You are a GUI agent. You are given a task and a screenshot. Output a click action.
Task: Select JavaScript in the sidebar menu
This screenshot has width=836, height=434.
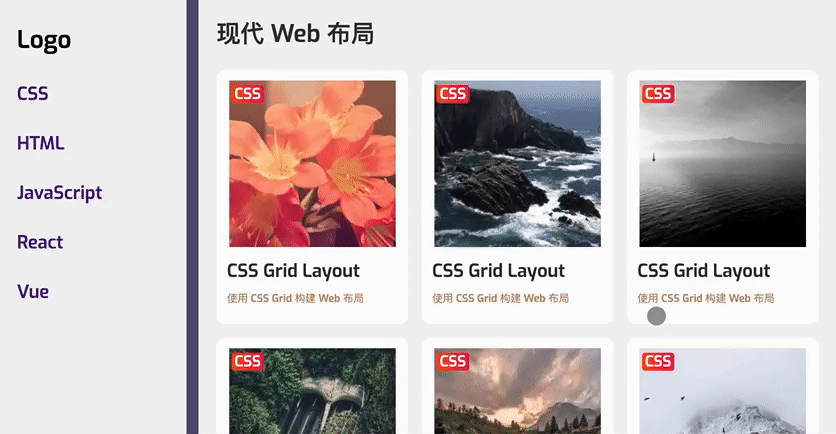60,193
